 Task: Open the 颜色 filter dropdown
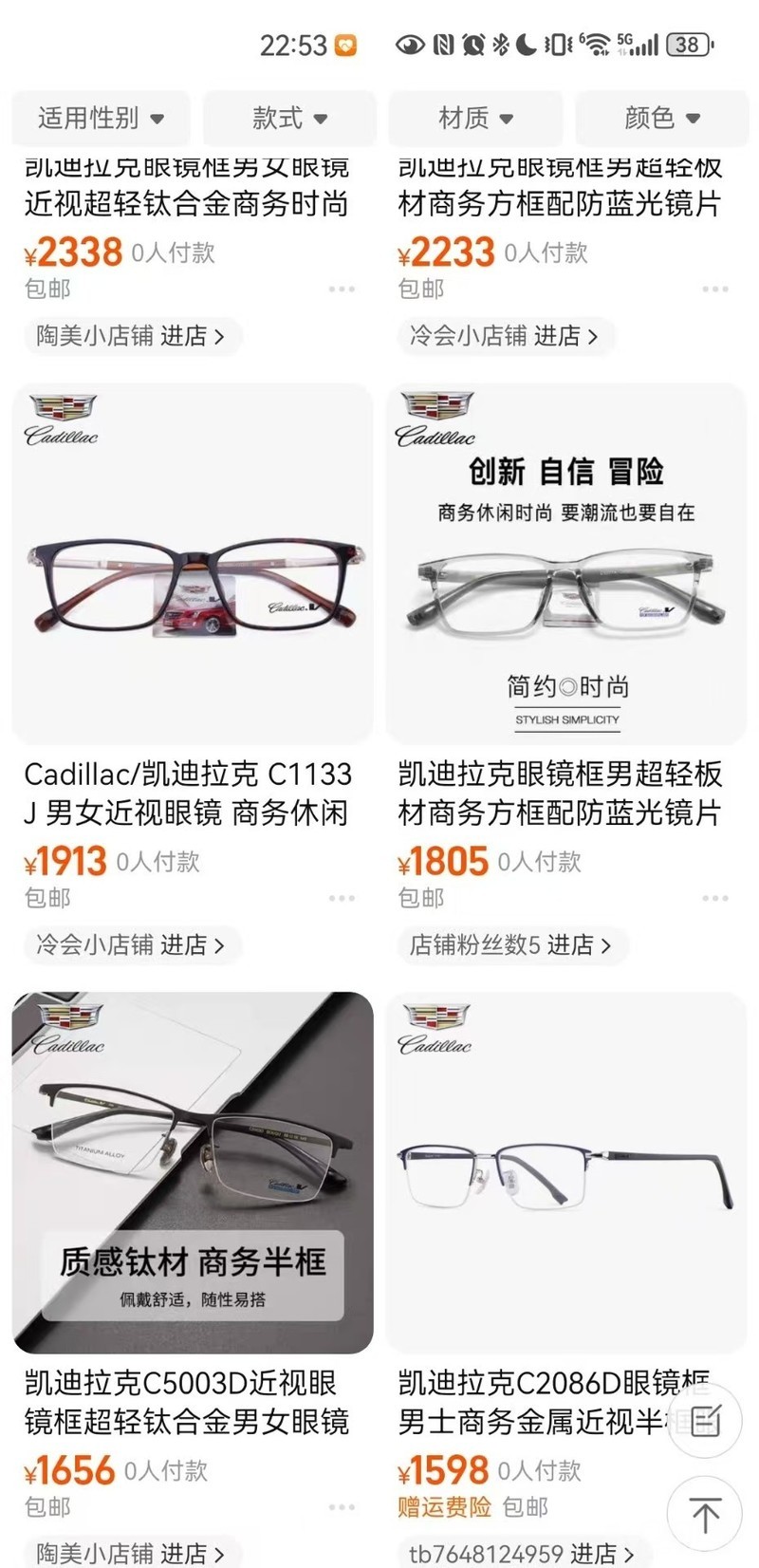click(x=662, y=119)
